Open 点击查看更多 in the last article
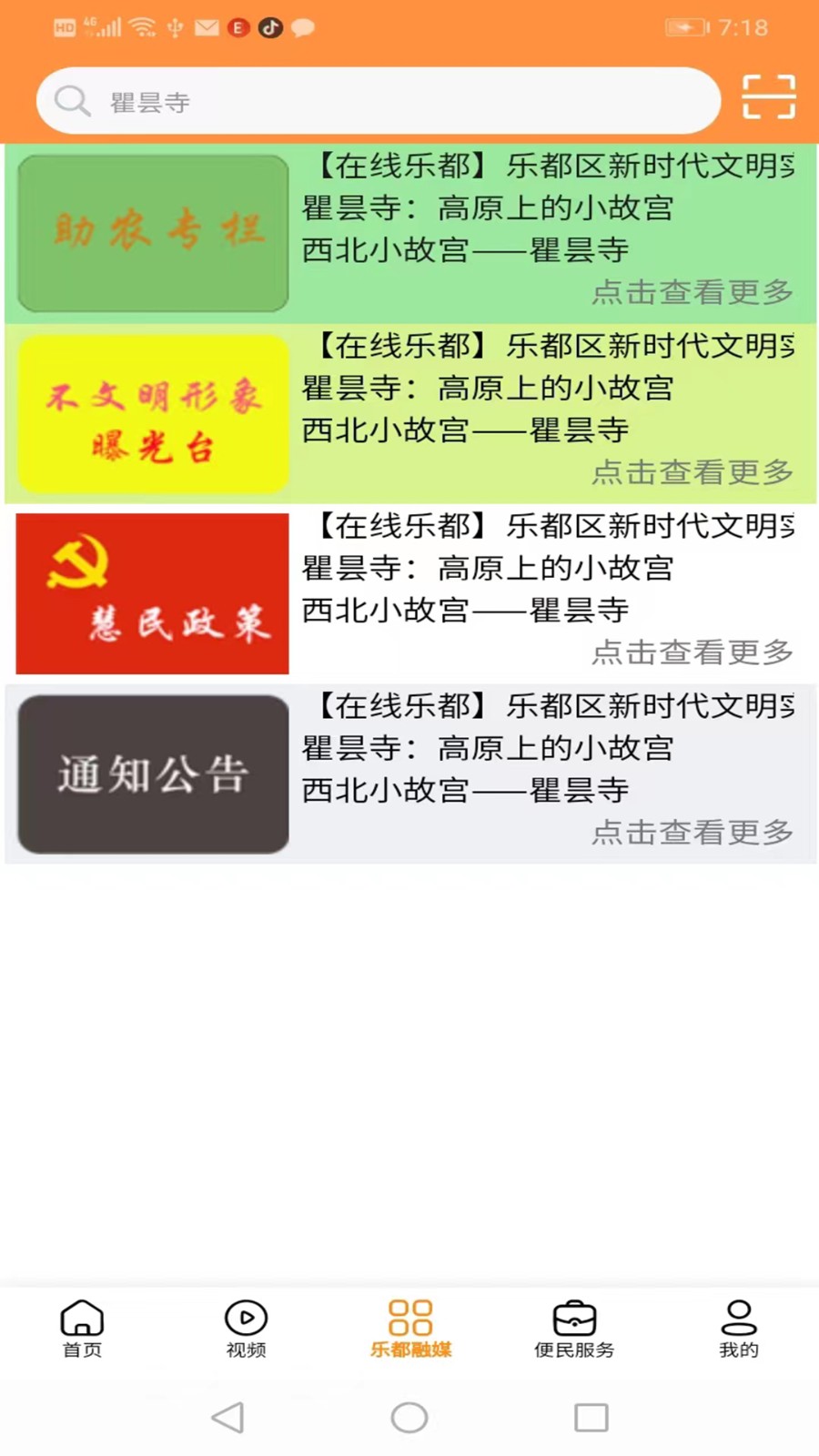The height and width of the screenshot is (1456, 819). [693, 832]
